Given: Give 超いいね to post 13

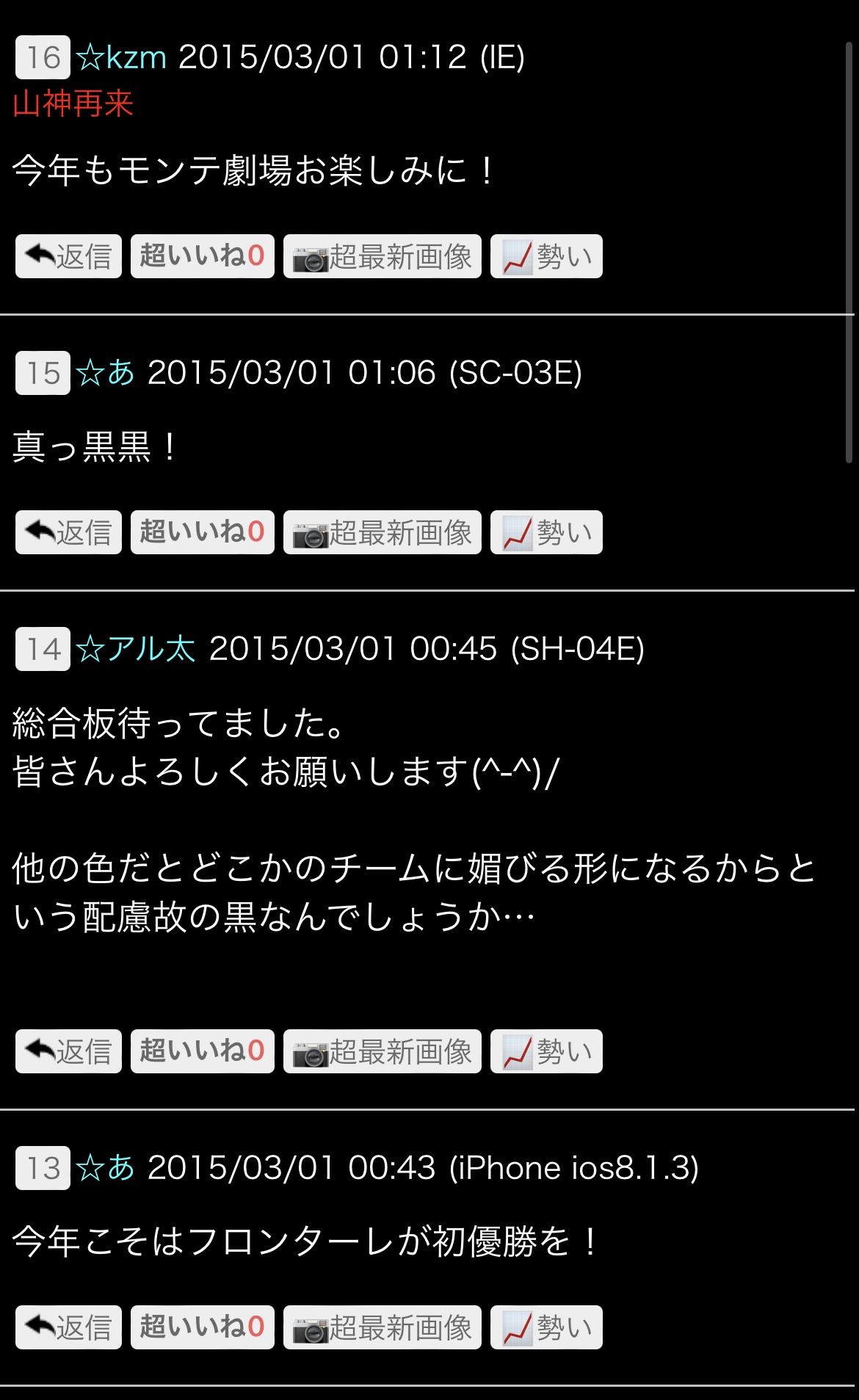Looking at the screenshot, I should click(202, 1327).
